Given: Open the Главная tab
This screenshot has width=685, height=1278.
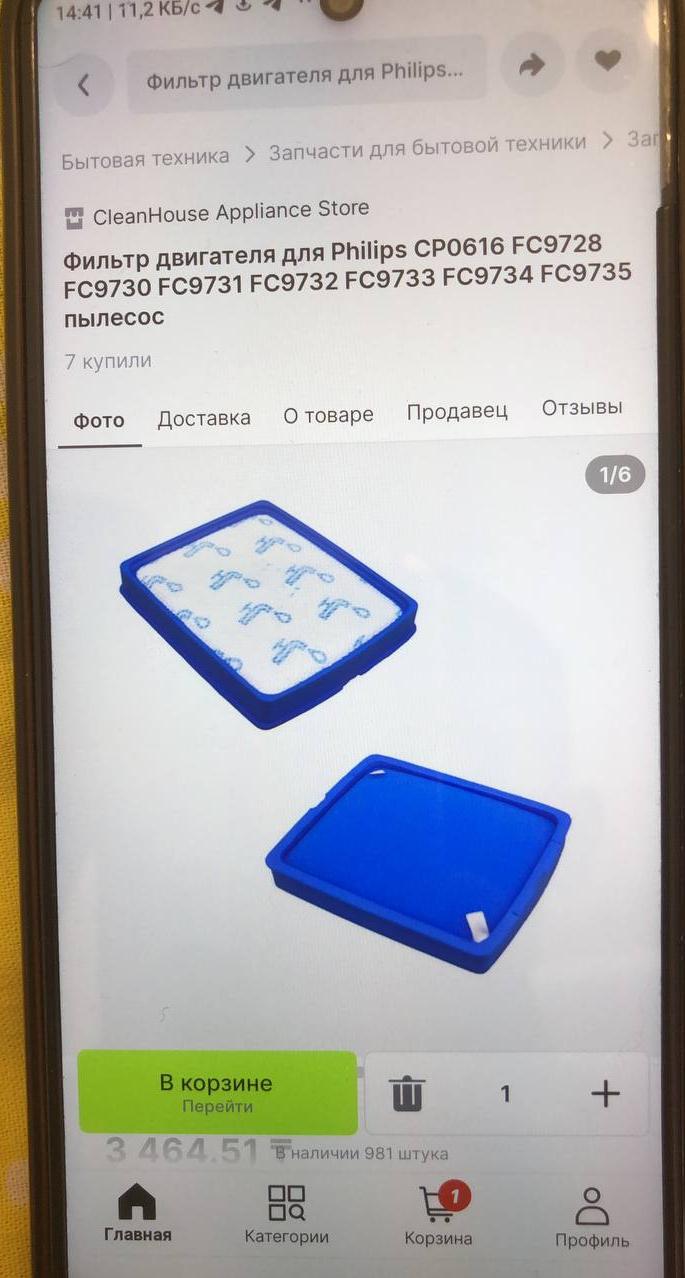Looking at the screenshot, I should point(137,1213).
